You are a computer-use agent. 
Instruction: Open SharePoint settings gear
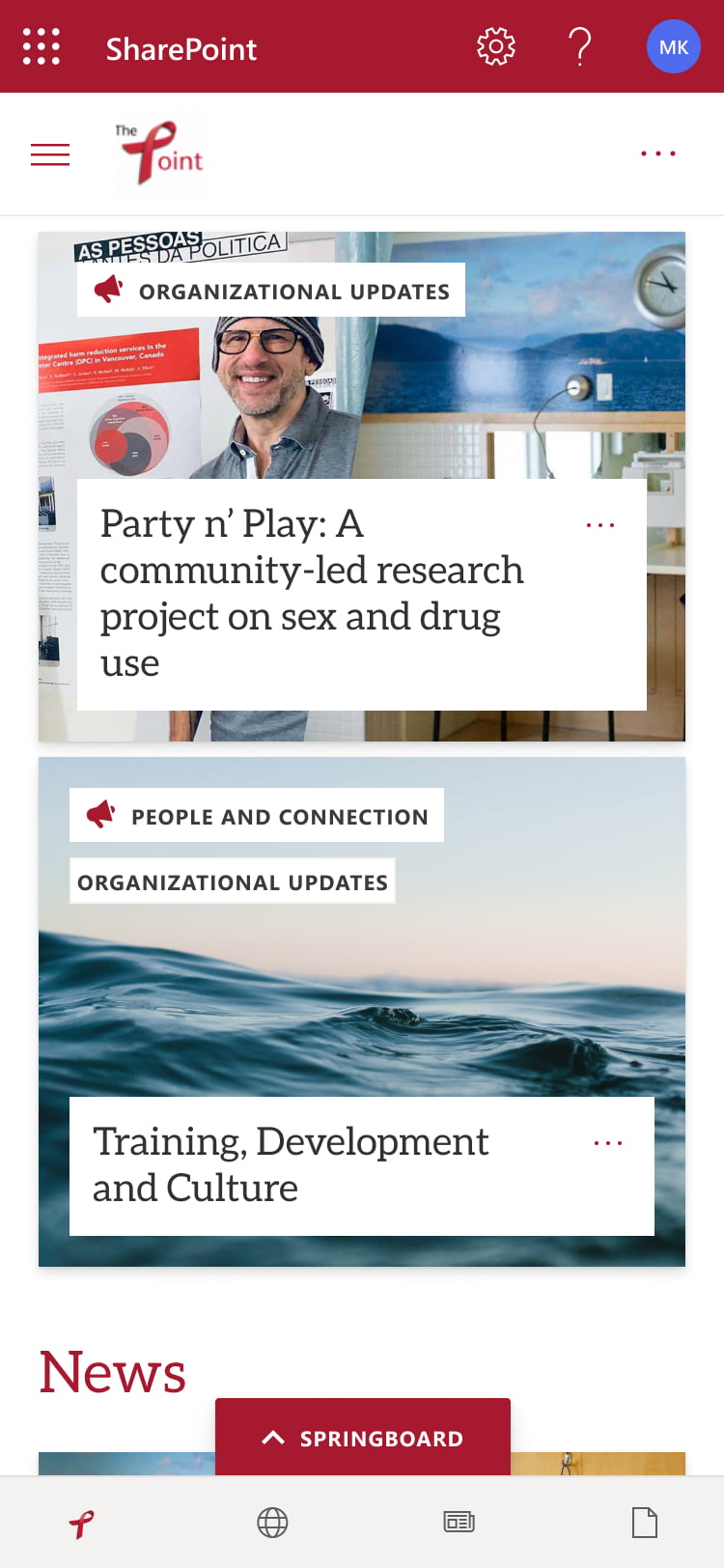[495, 45]
